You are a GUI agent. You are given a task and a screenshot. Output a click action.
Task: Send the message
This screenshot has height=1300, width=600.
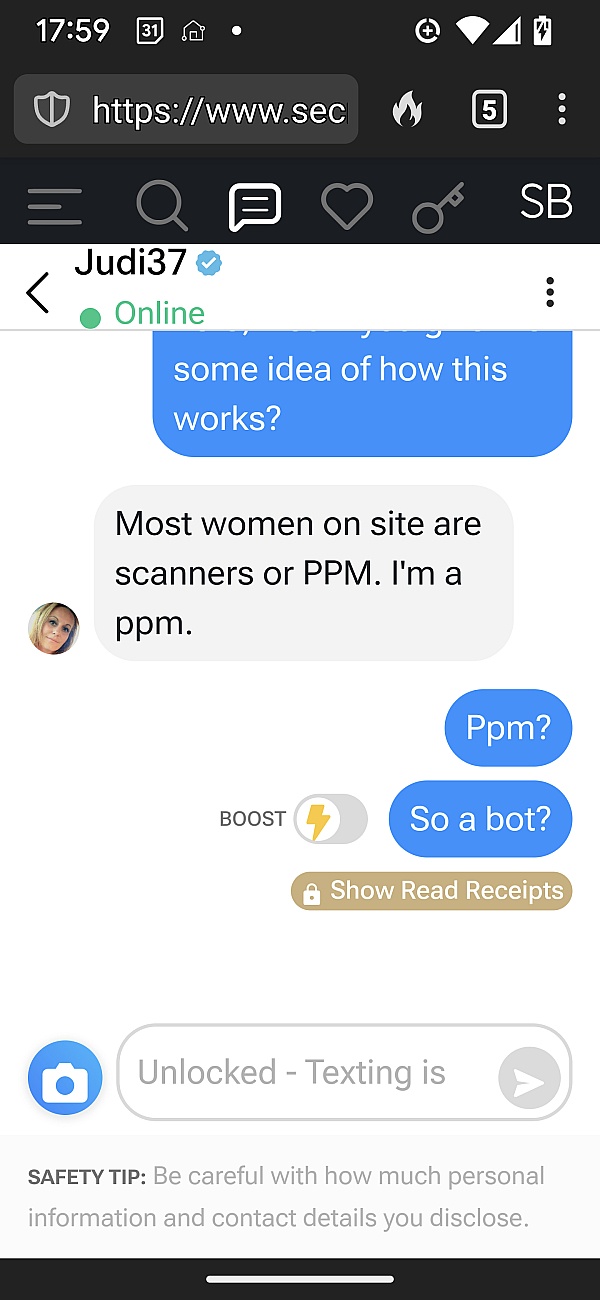[529, 1079]
